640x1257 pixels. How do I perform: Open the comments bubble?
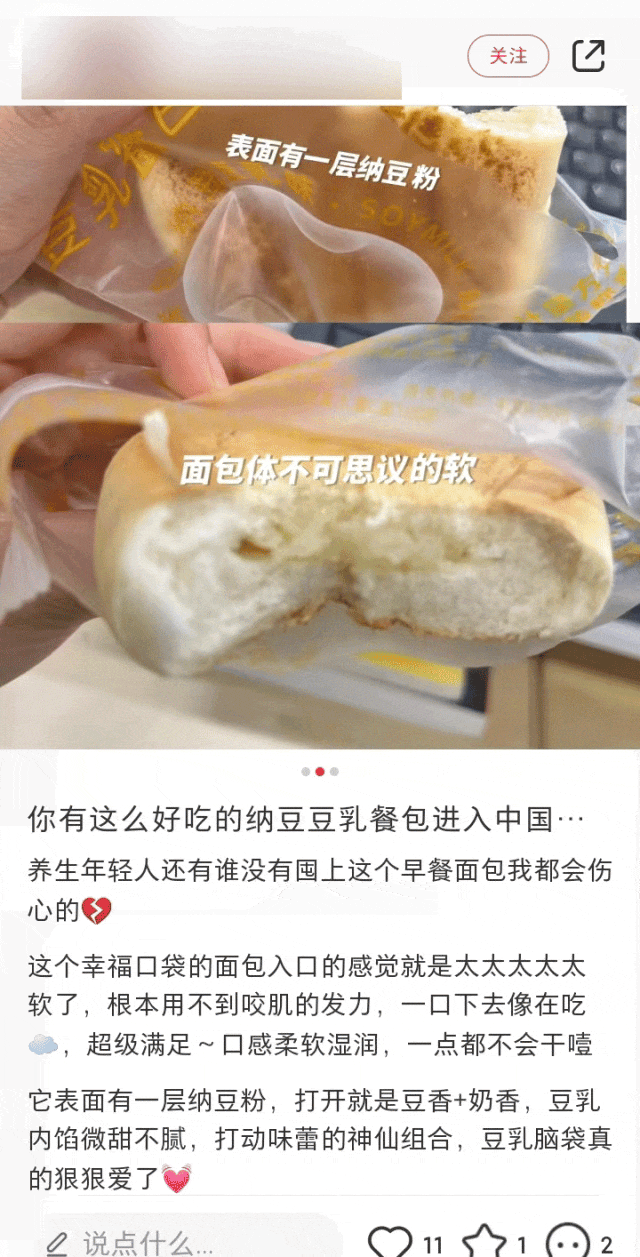(x=568, y=1243)
